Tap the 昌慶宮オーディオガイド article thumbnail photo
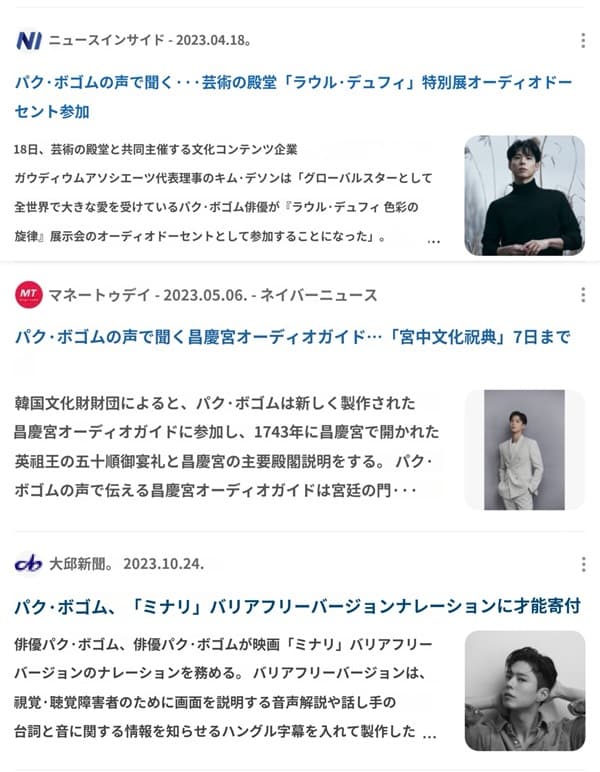 [524, 449]
